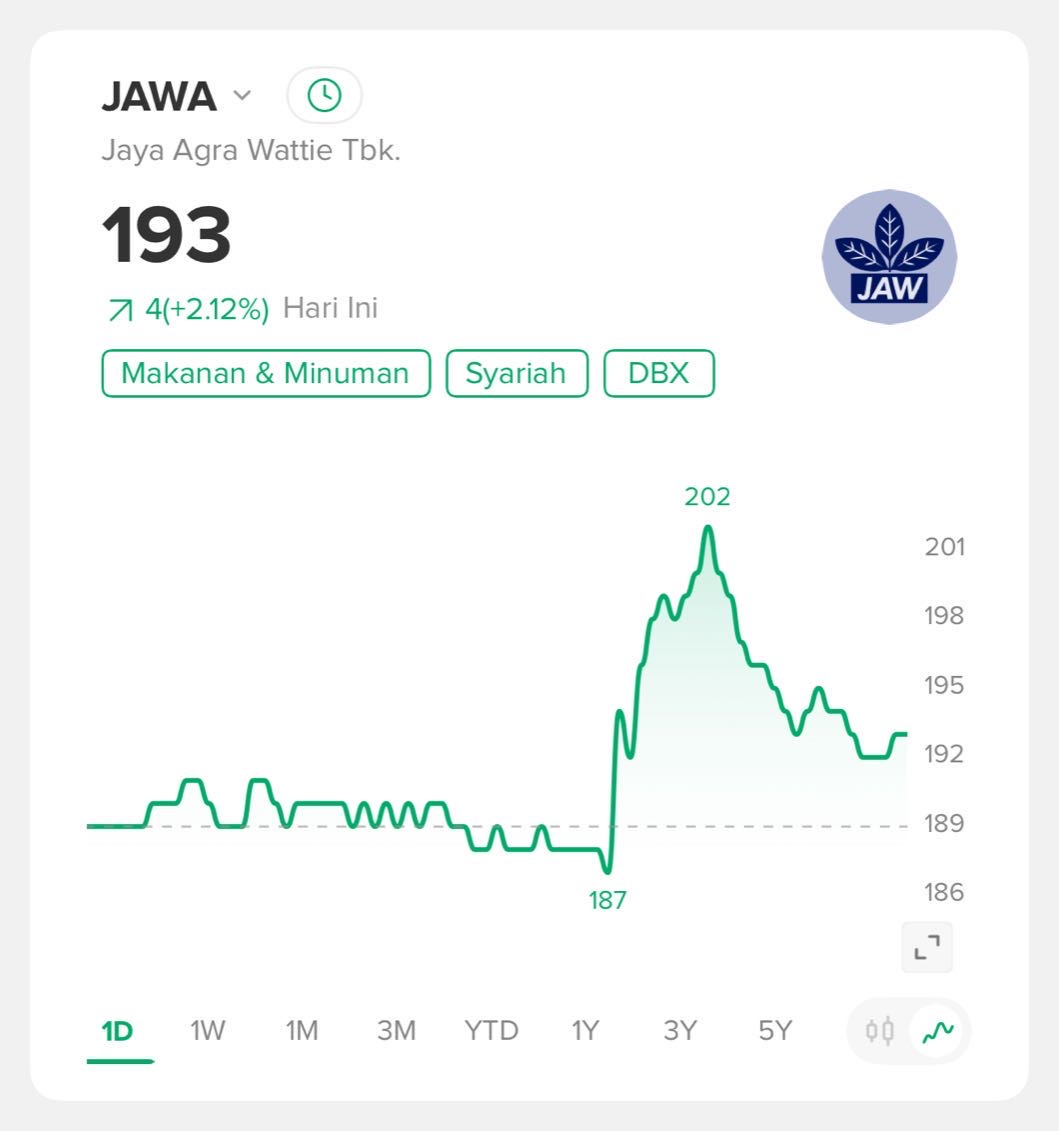This screenshot has width=1059, height=1131.
Task: Show the 1M chart range
Action: point(301,1031)
